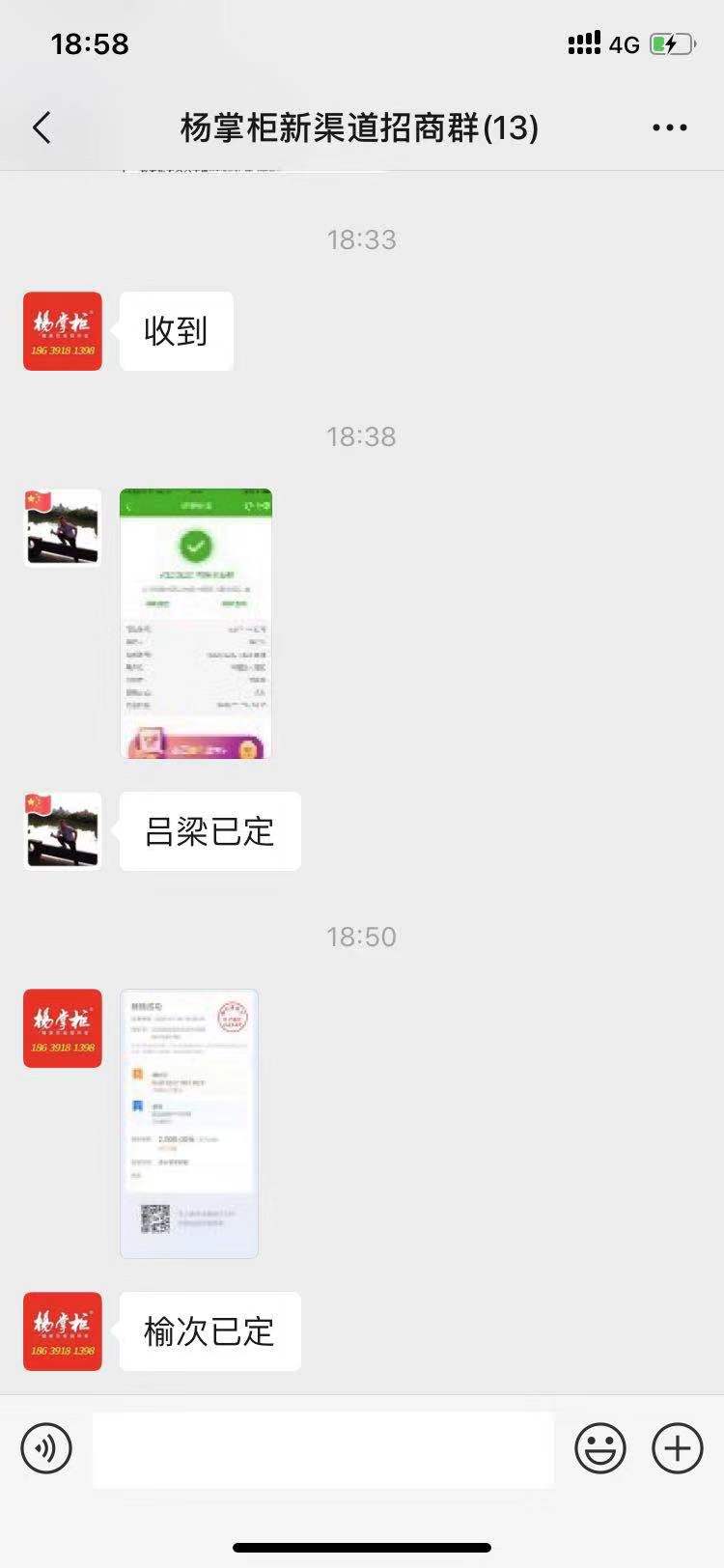Image resolution: width=724 pixels, height=1568 pixels.
Task: Open the emoji picker
Action: (x=600, y=1448)
